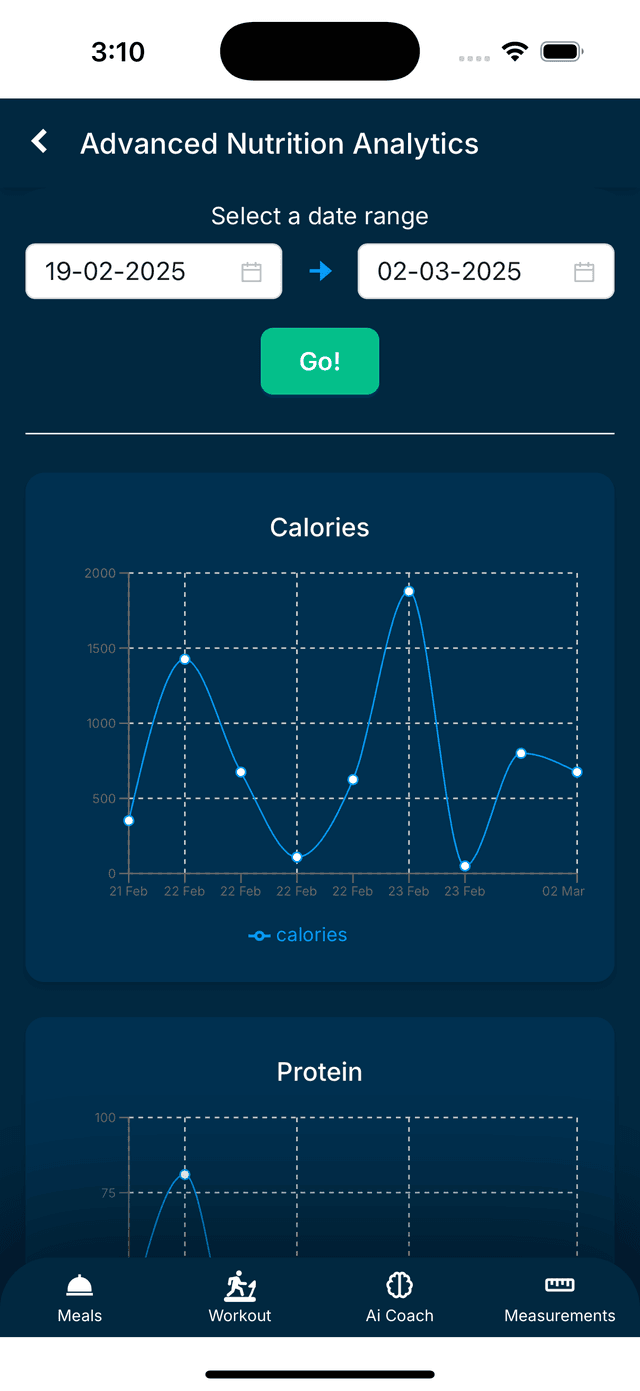
Task: Switch to the Workout tab
Action: 240,1298
